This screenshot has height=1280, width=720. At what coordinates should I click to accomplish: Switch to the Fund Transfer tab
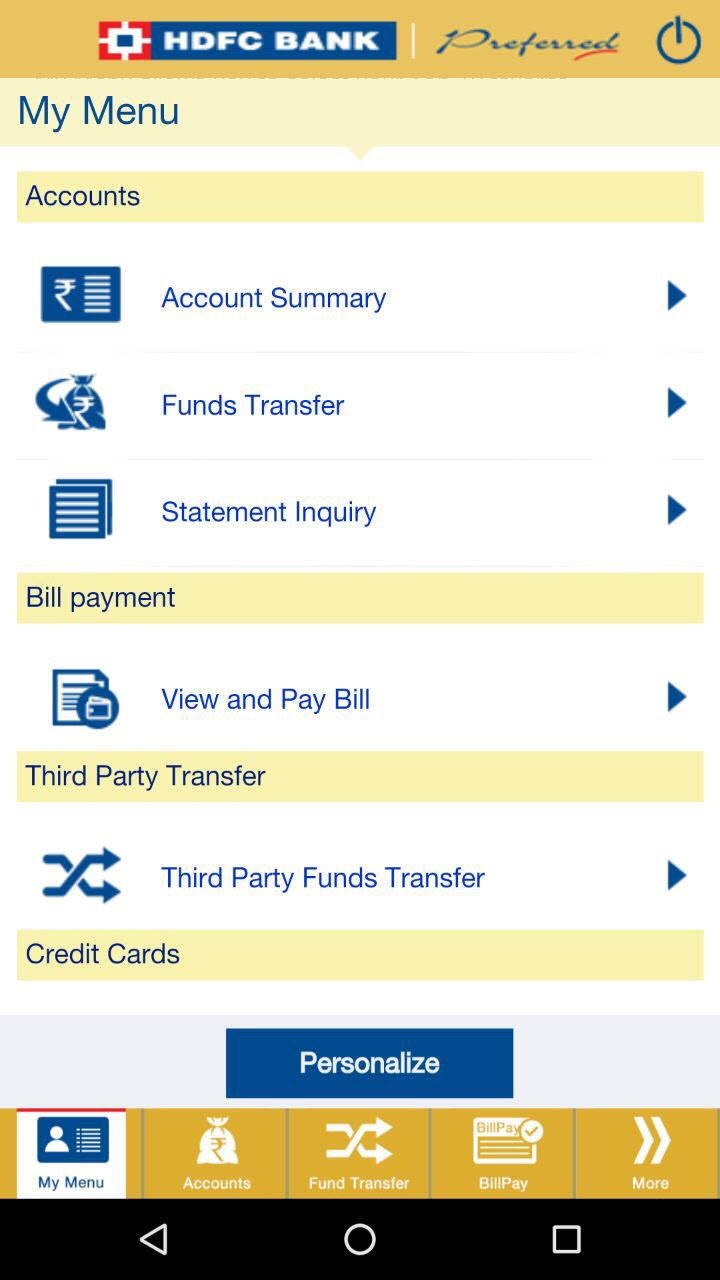coord(359,1153)
